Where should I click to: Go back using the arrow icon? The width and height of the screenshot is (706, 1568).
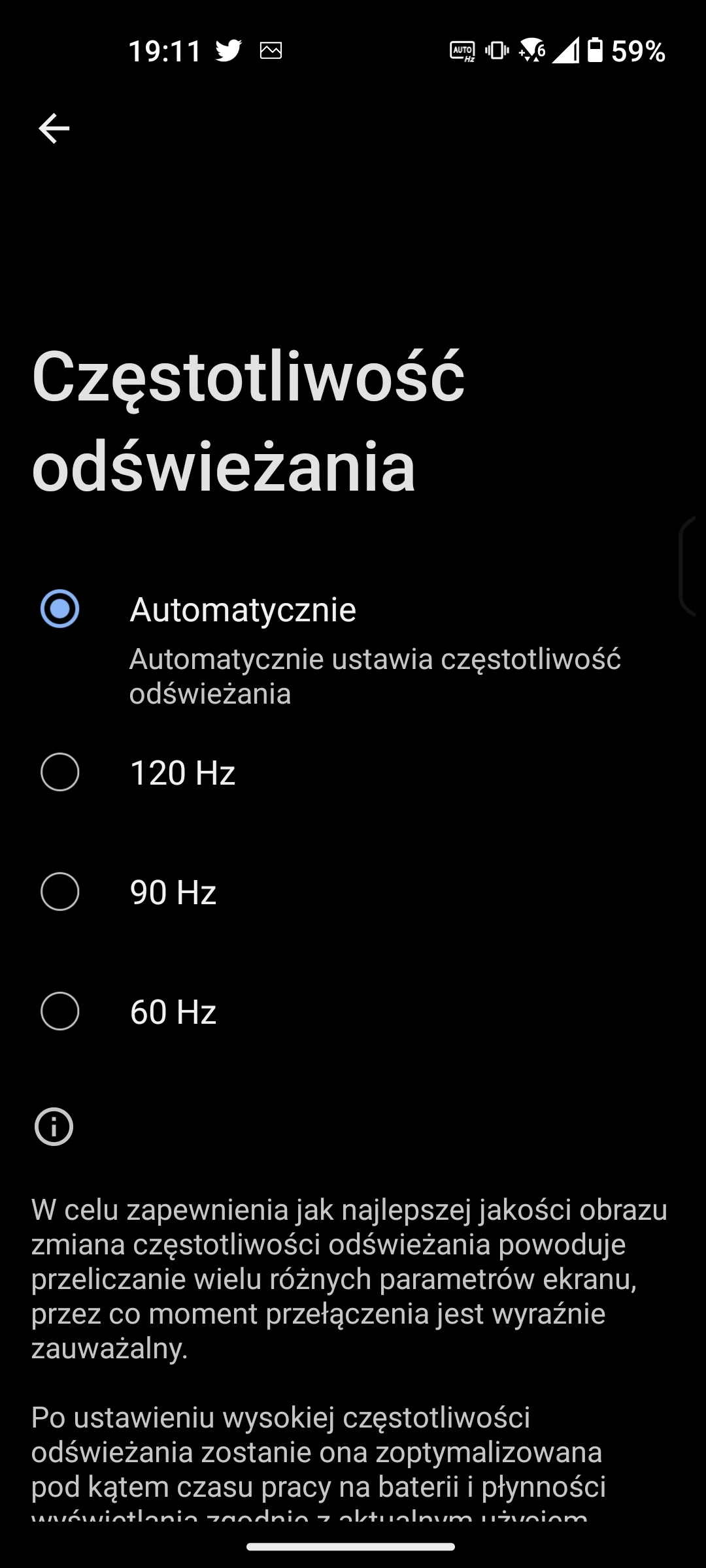pos(54,128)
